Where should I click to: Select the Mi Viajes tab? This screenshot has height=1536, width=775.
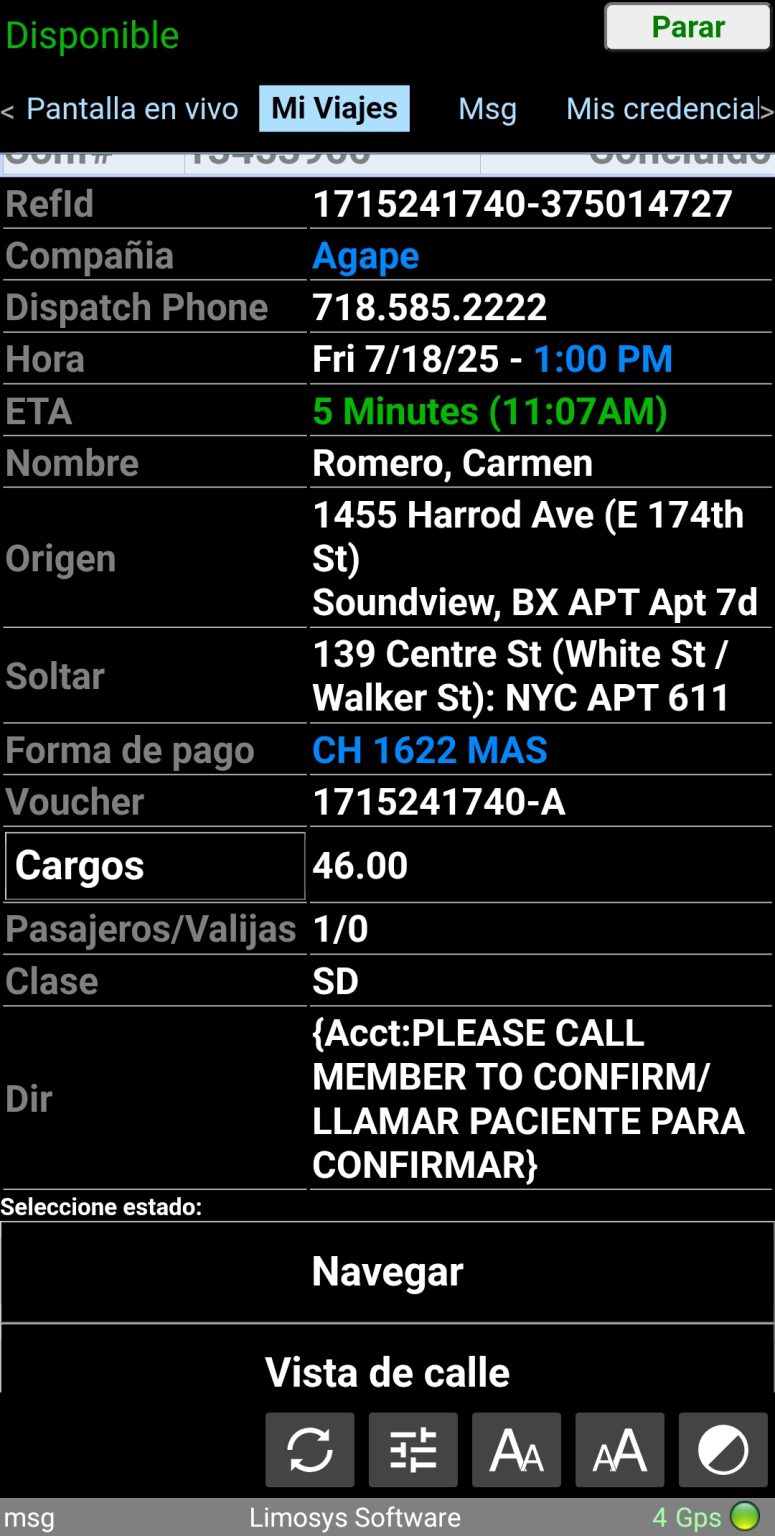pos(334,109)
